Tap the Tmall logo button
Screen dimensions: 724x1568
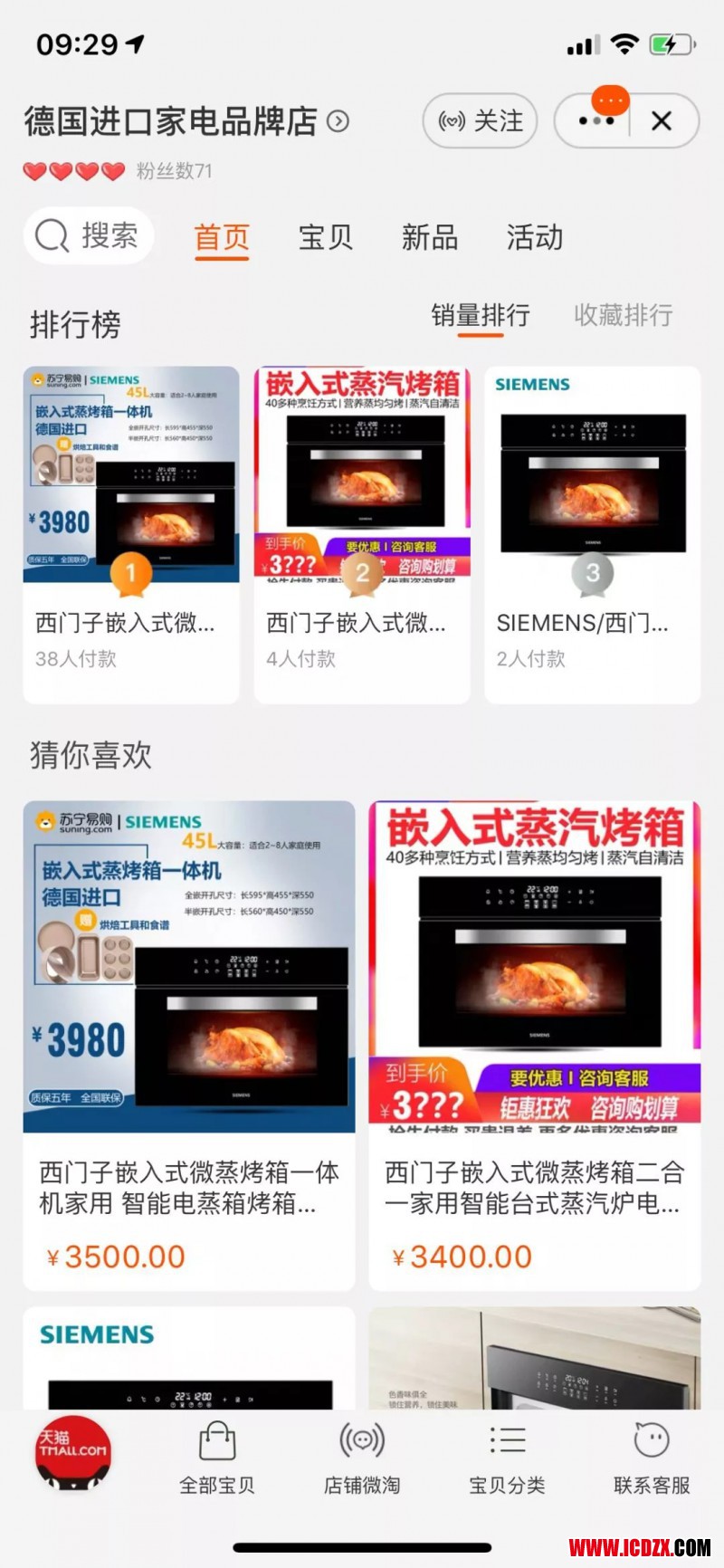73,1454
